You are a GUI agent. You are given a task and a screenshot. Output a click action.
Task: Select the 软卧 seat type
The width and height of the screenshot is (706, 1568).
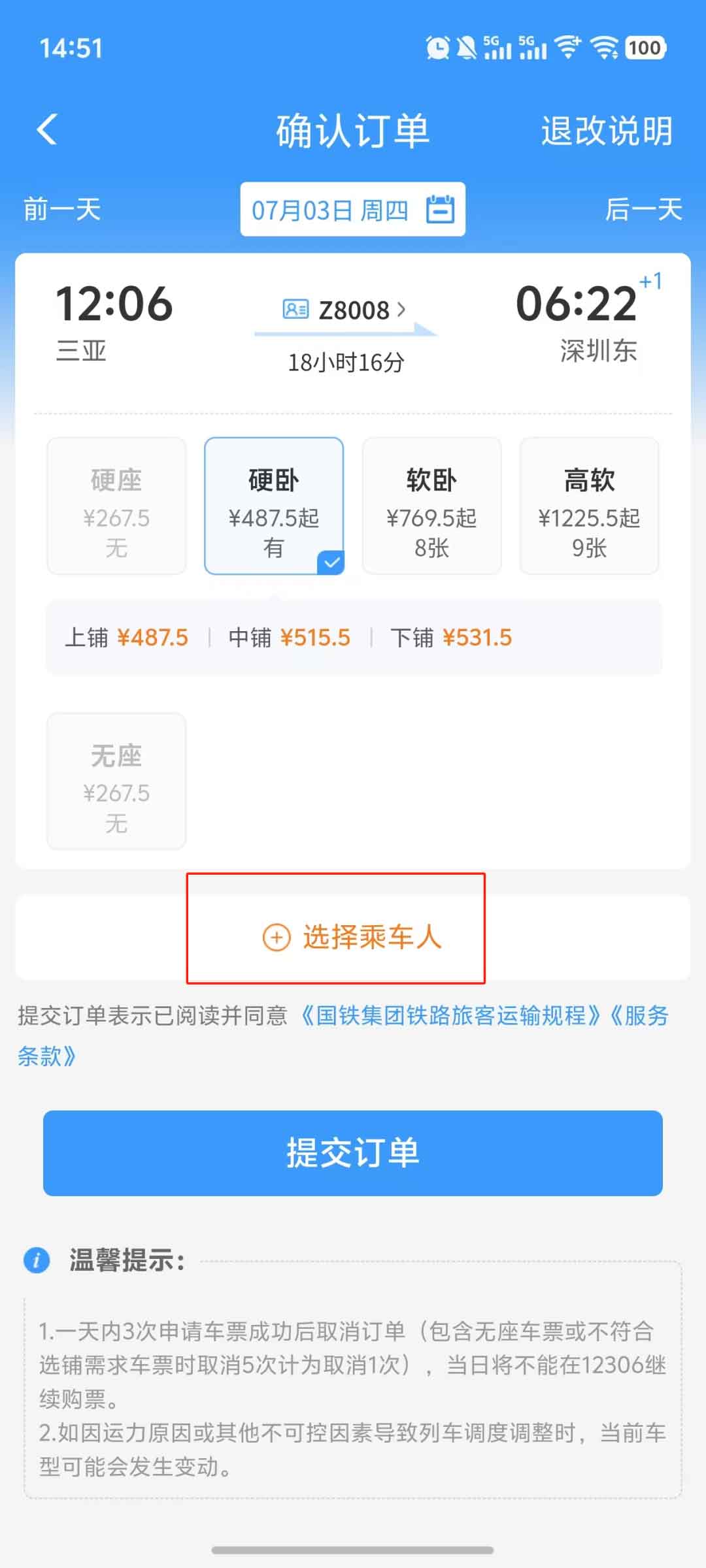pyautogui.click(x=431, y=506)
